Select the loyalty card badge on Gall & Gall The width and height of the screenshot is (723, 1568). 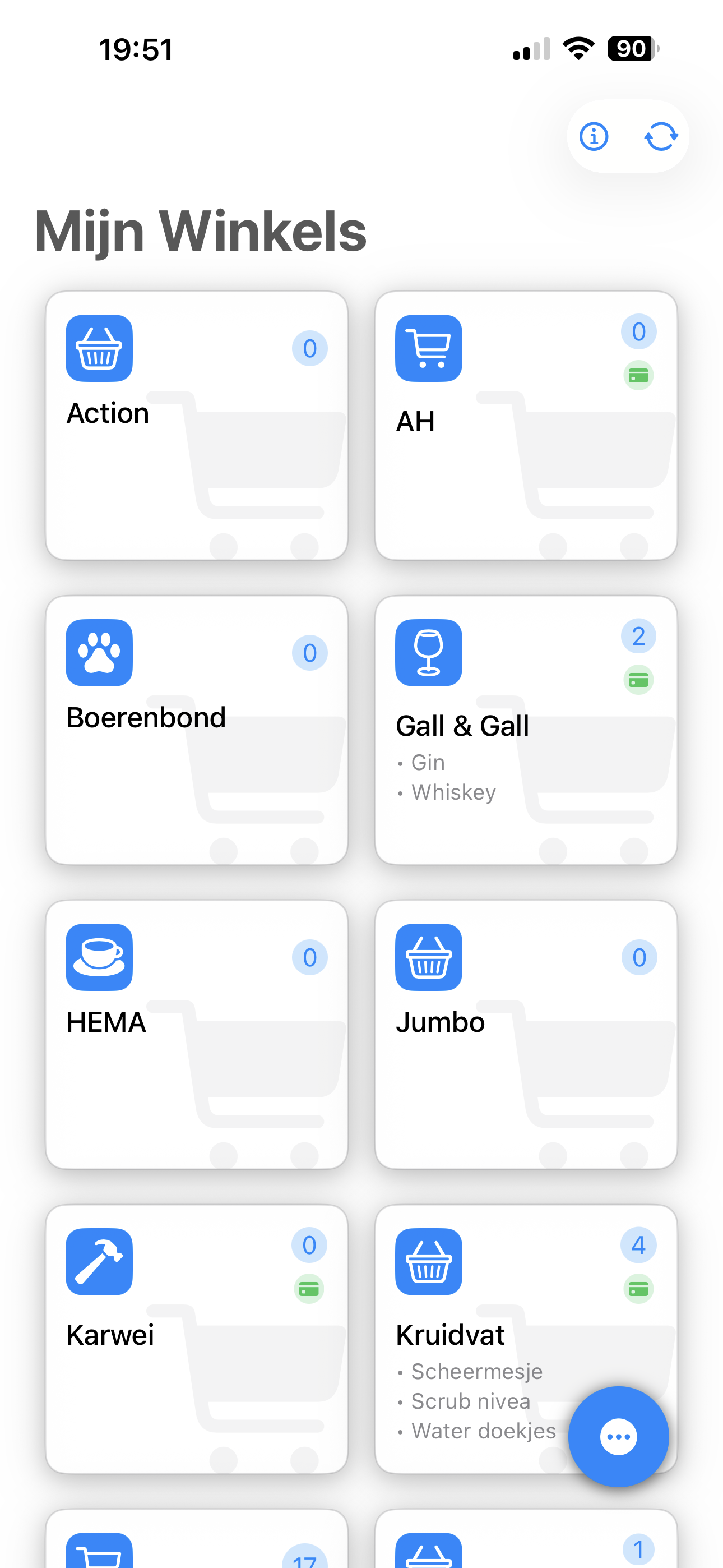pos(639,680)
